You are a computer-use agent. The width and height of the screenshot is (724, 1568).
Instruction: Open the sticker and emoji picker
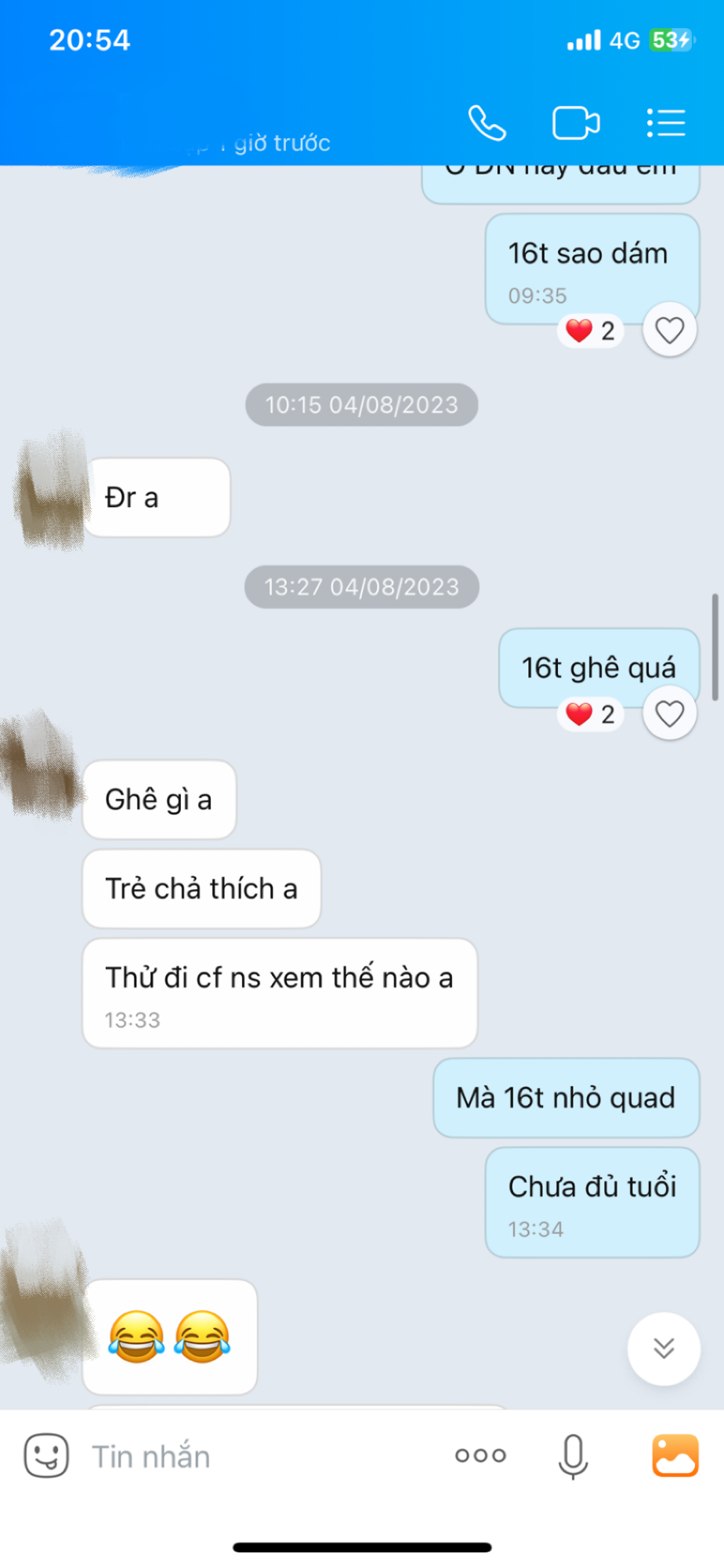pyautogui.click(x=46, y=1456)
